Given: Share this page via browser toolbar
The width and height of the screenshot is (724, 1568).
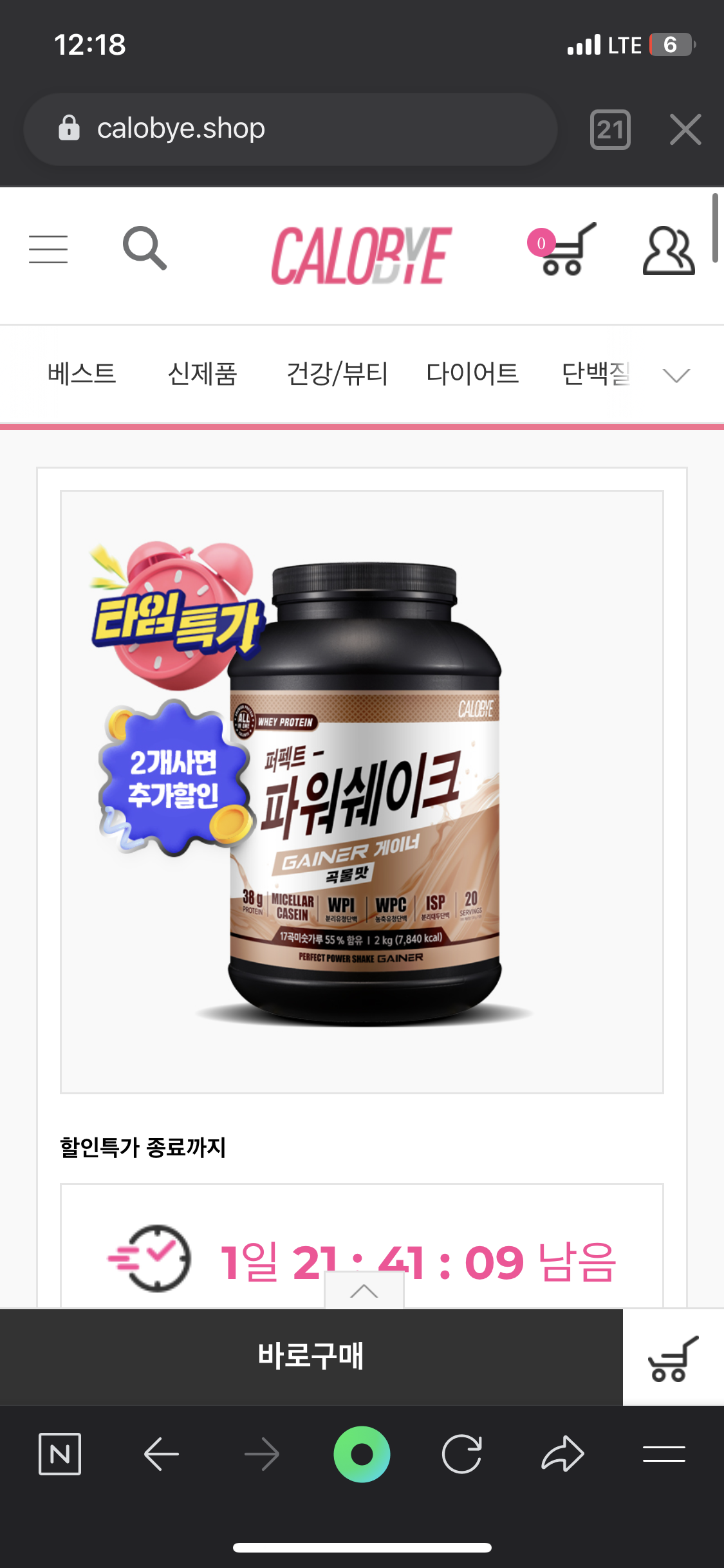Looking at the screenshot, I should point(562,1453).
